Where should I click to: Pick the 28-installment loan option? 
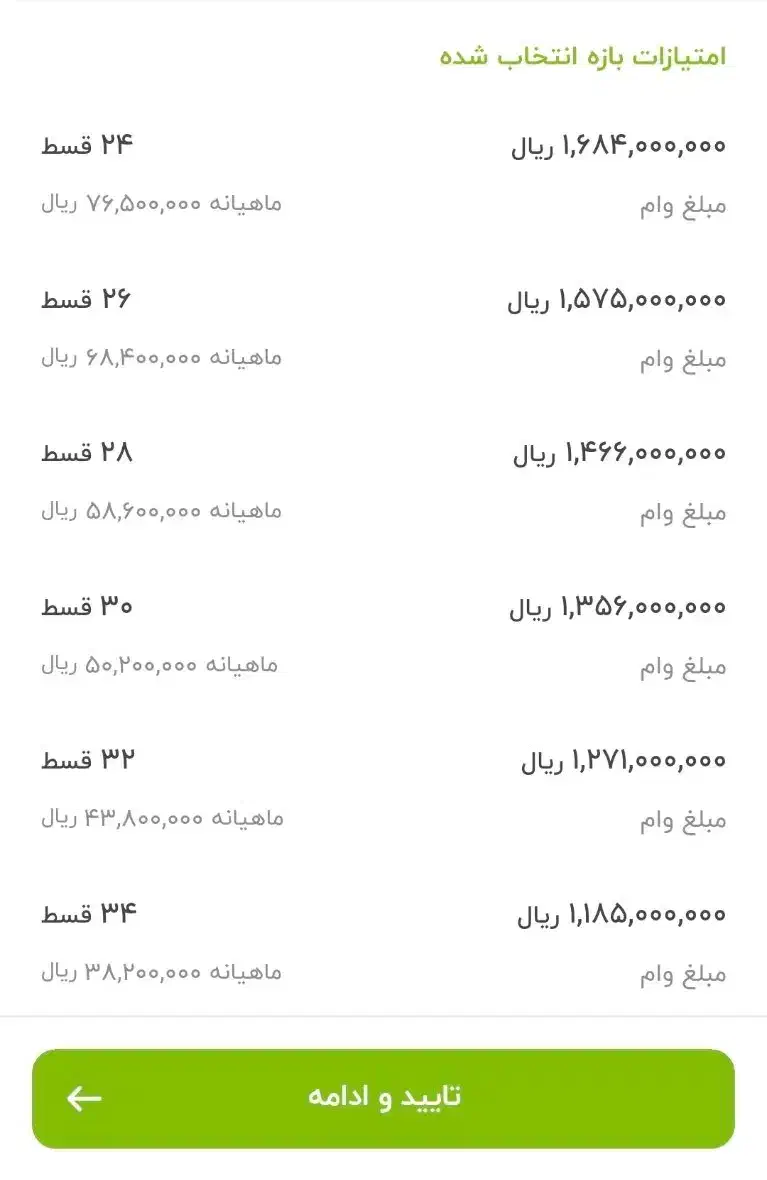(383, 482)
